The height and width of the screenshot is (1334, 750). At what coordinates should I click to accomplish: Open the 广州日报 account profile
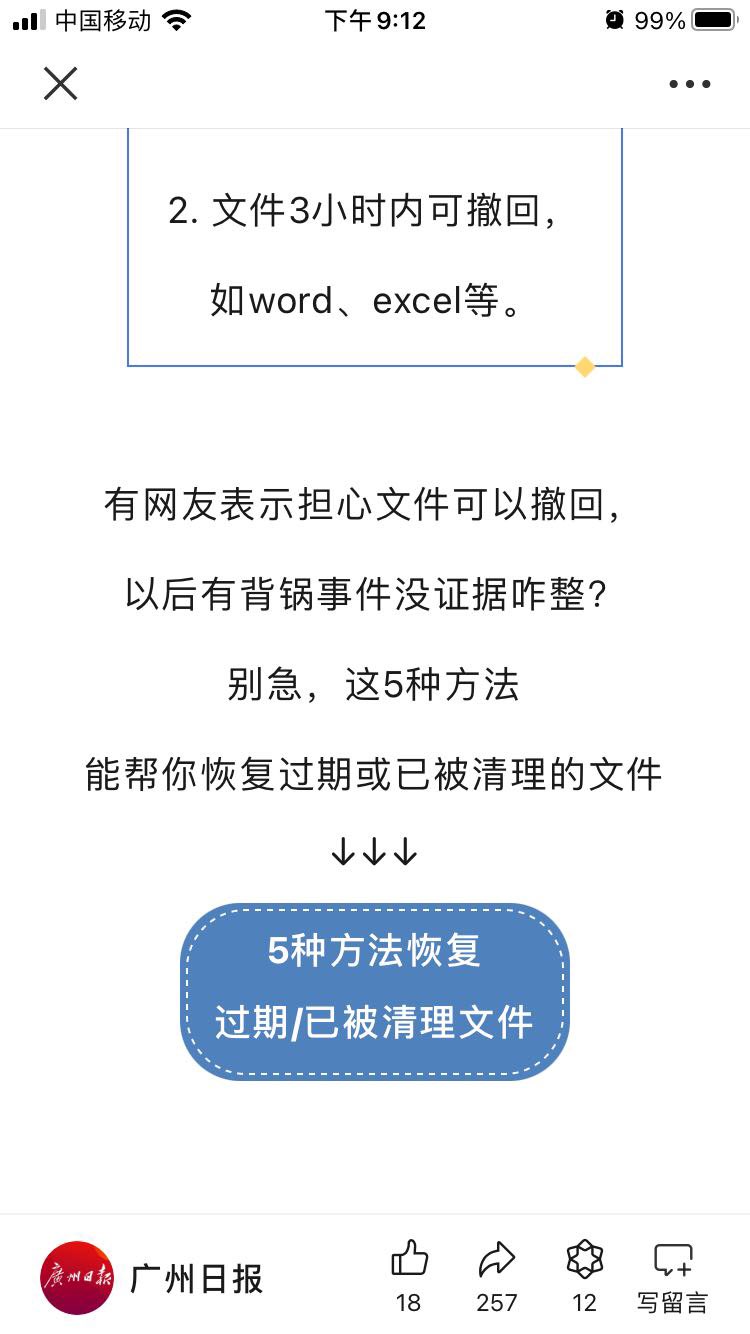(x=152, y=1278)
